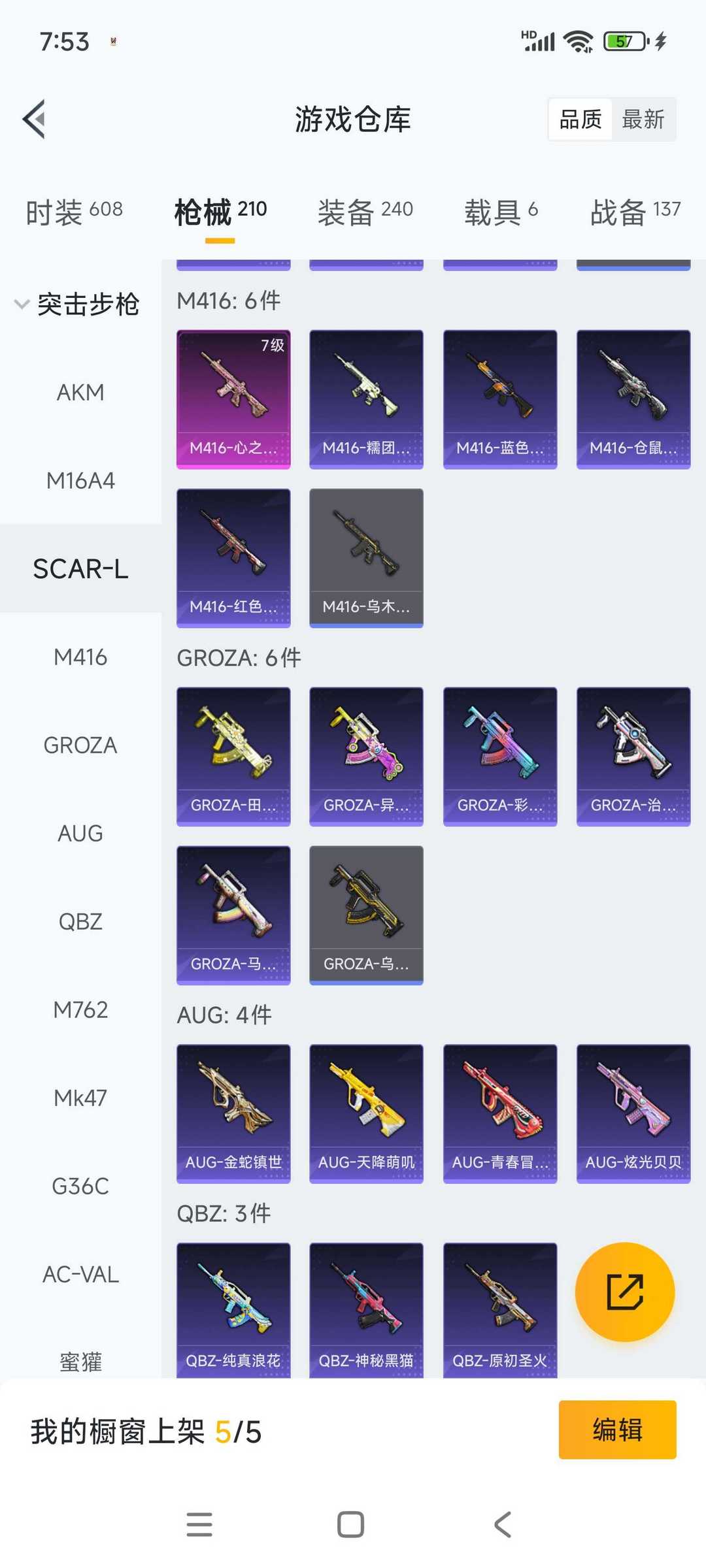Select M762 in the sidebar
706x1568 pixels.
[80, 1009]
